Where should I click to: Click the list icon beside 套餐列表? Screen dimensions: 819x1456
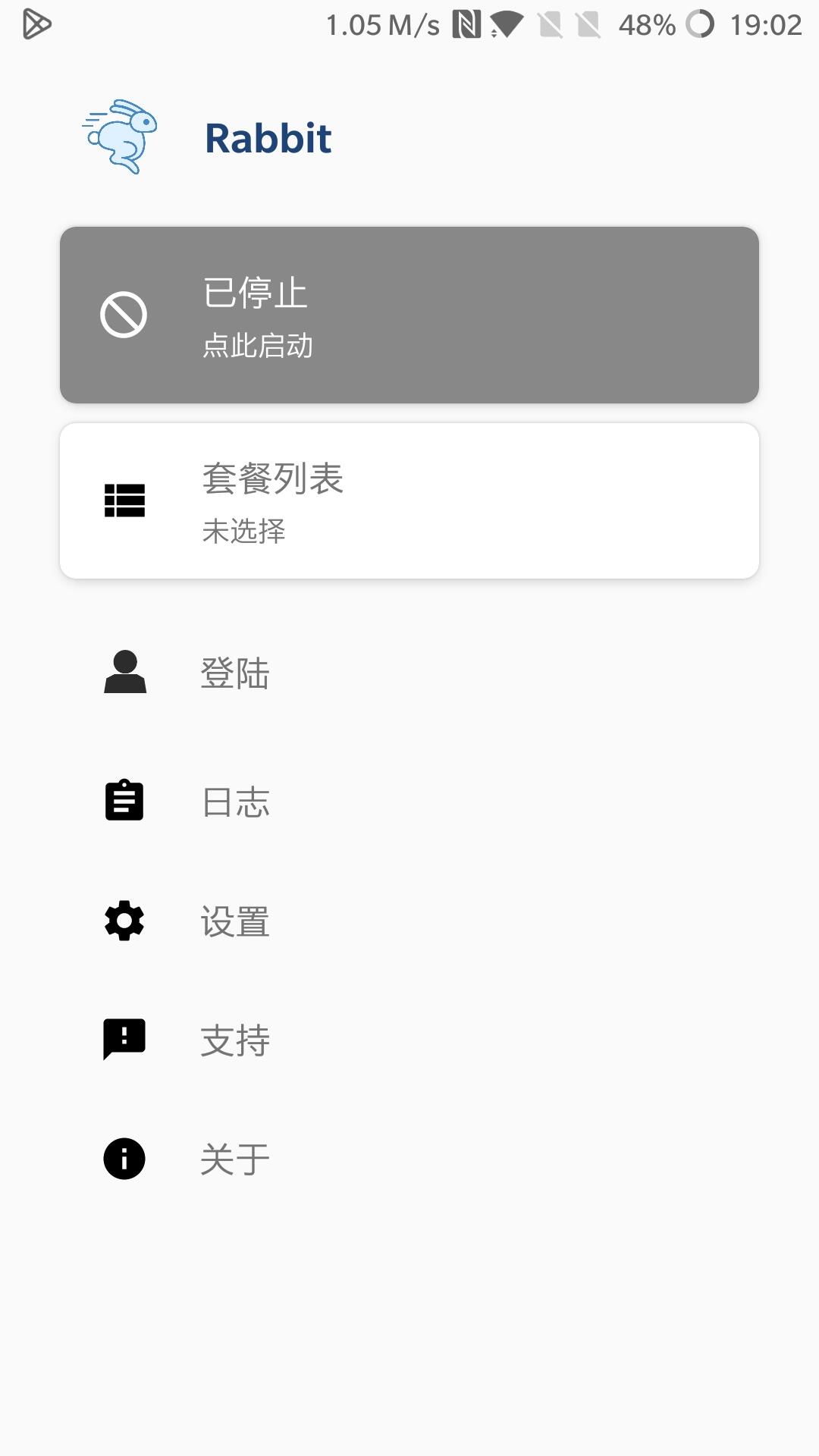pyautogui.click(x=124, y=499)
